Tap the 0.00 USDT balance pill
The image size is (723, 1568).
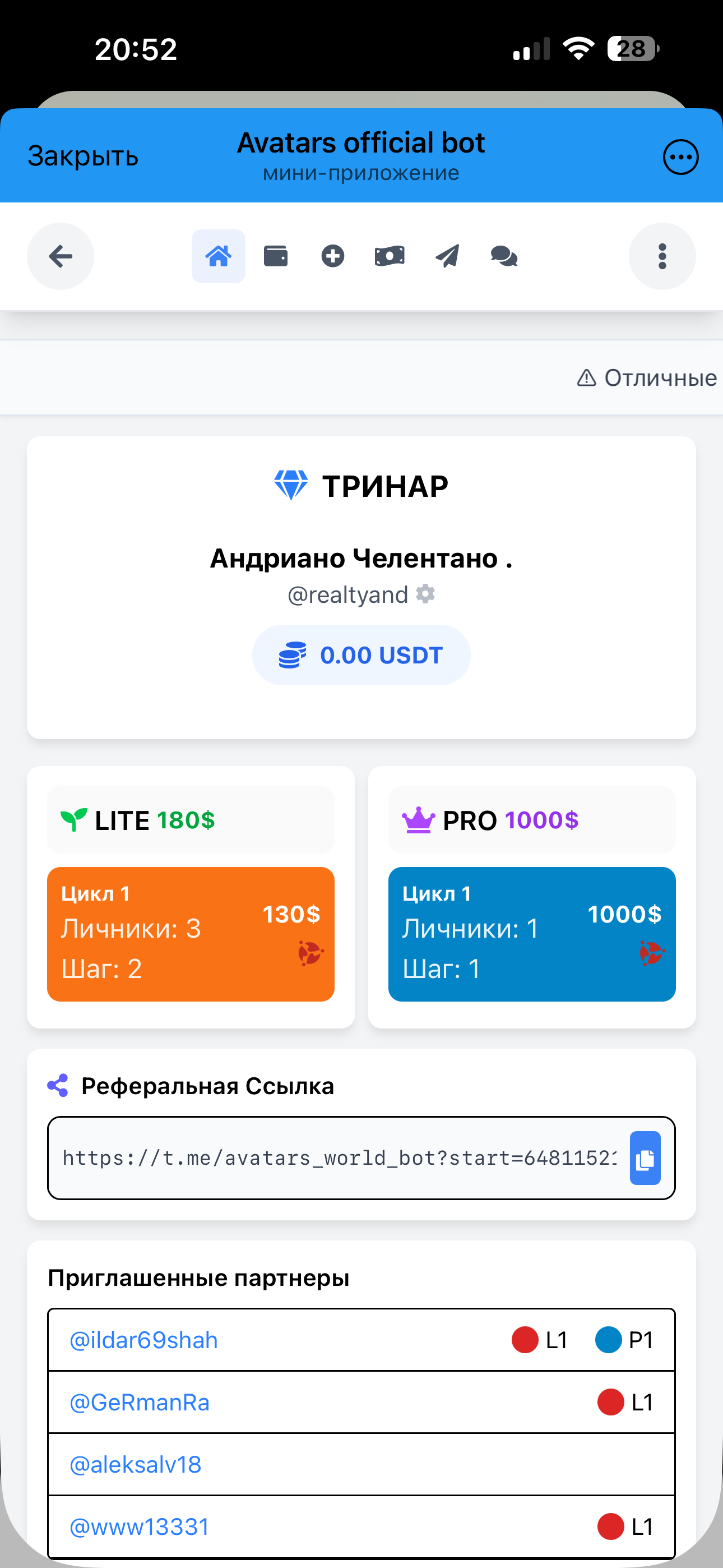[x=361, y=655]
